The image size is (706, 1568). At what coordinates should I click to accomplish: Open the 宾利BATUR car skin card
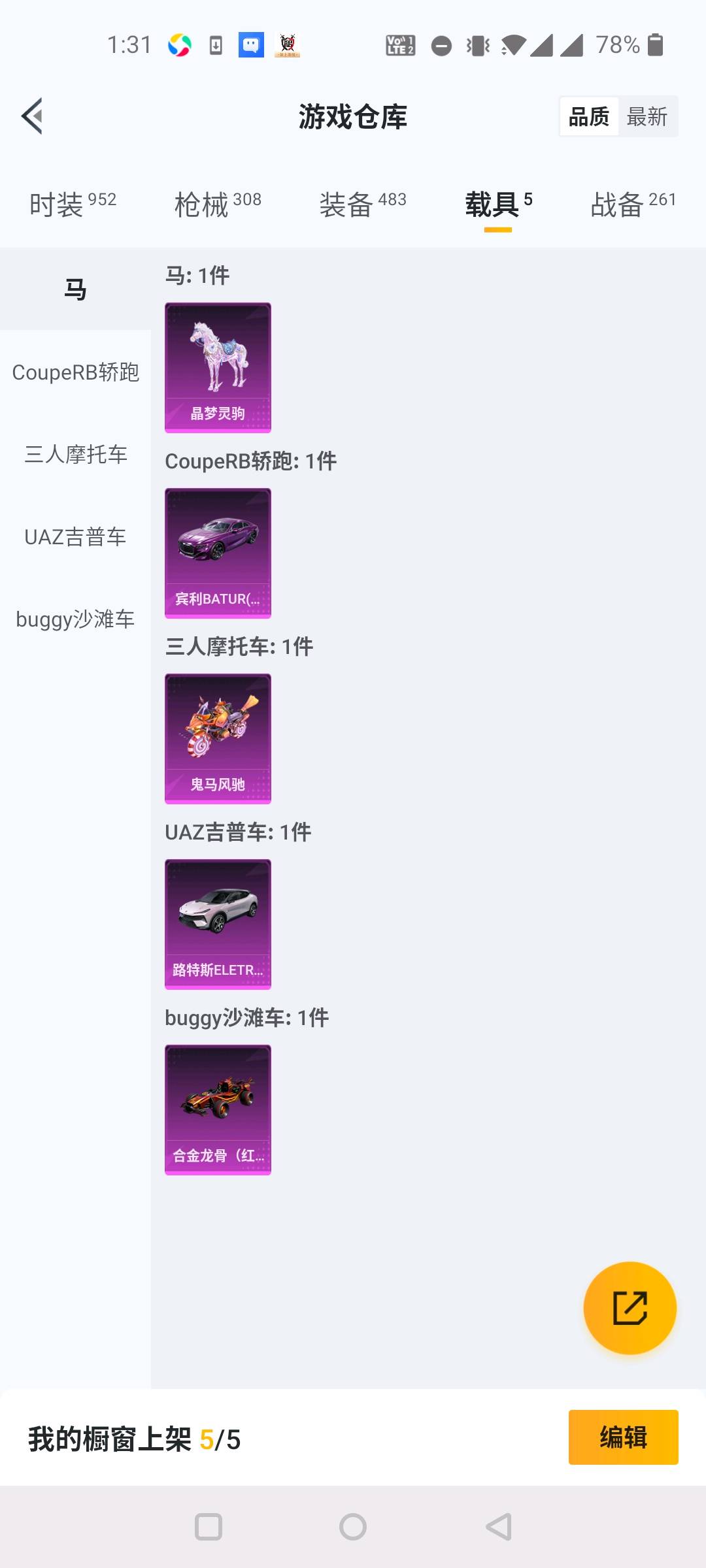(218, 553)
